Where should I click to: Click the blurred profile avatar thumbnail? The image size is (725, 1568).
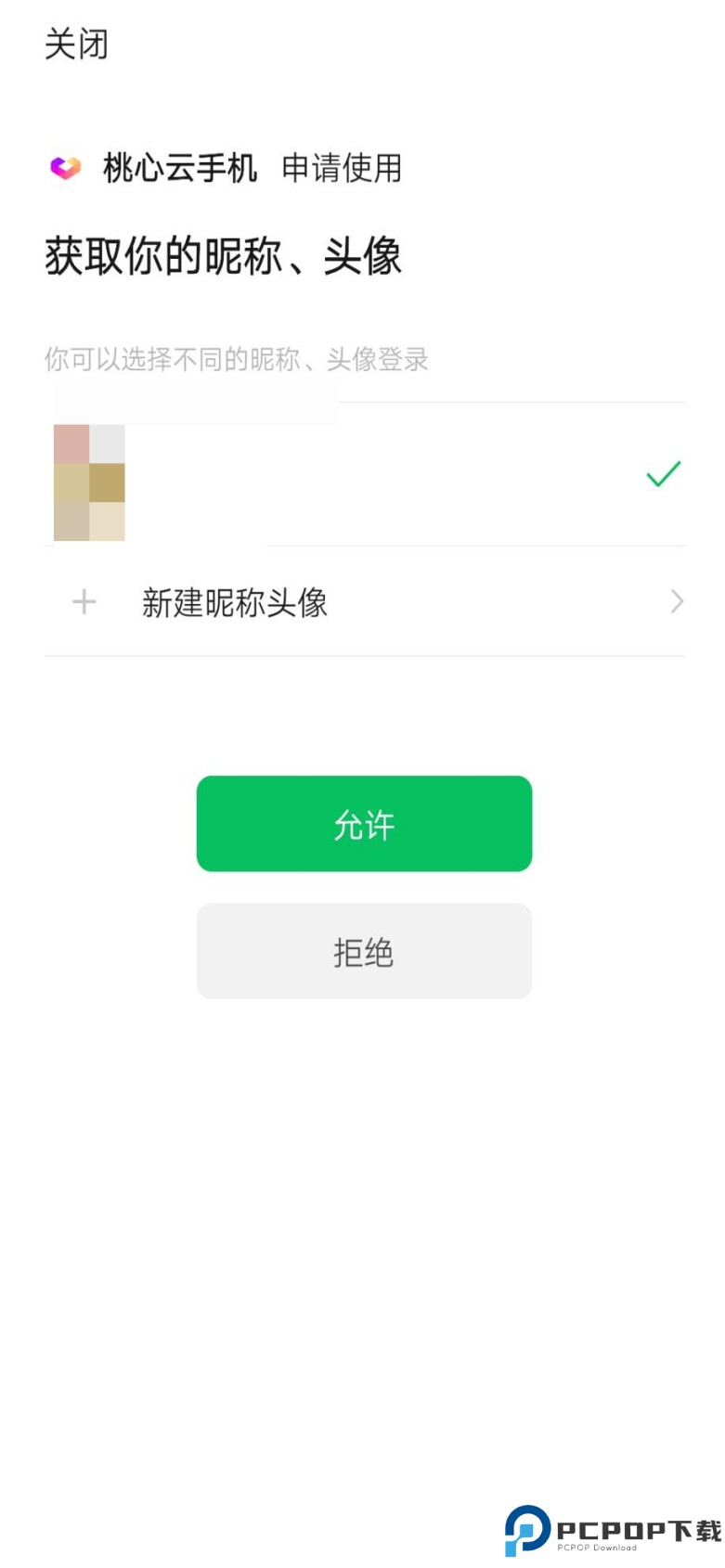(90, 482)
